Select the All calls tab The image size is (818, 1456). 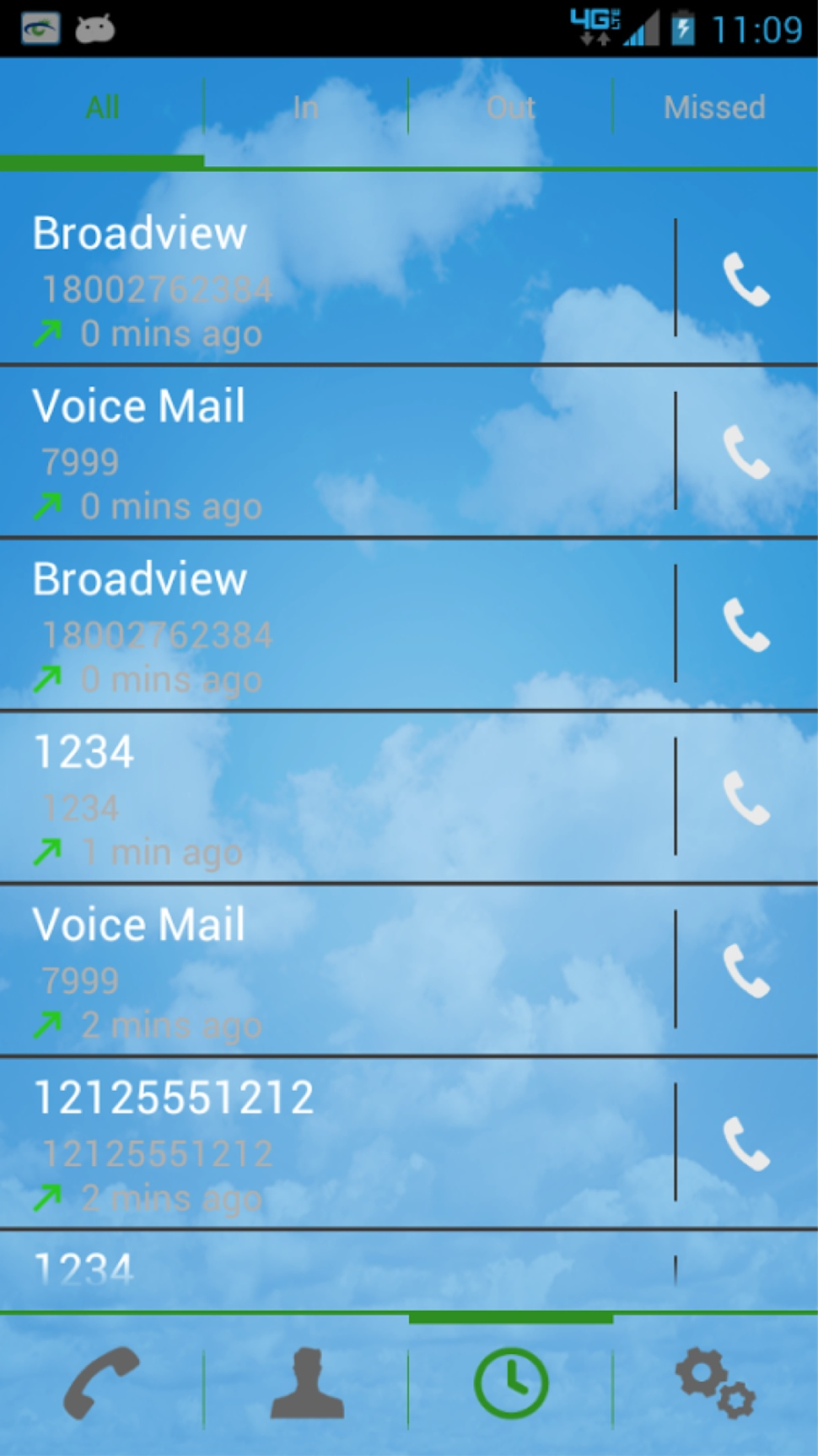coord(102,108)
